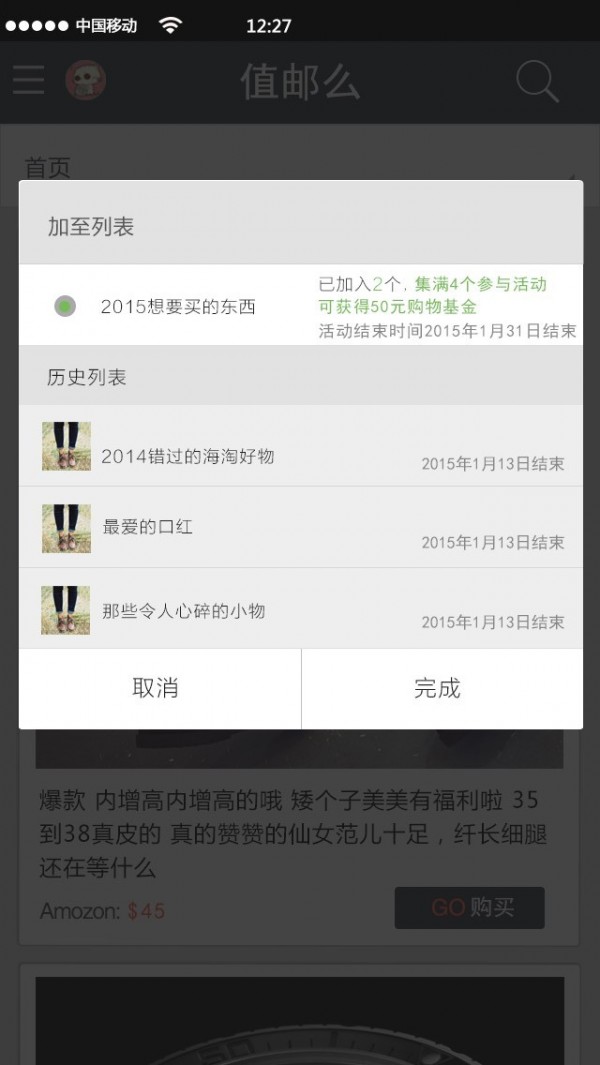Image resolution: width=600 pixels, height=1065 pixels.
Task: Choose the 2014错过的海淘好物 list
Action: [x=187, y=456]
